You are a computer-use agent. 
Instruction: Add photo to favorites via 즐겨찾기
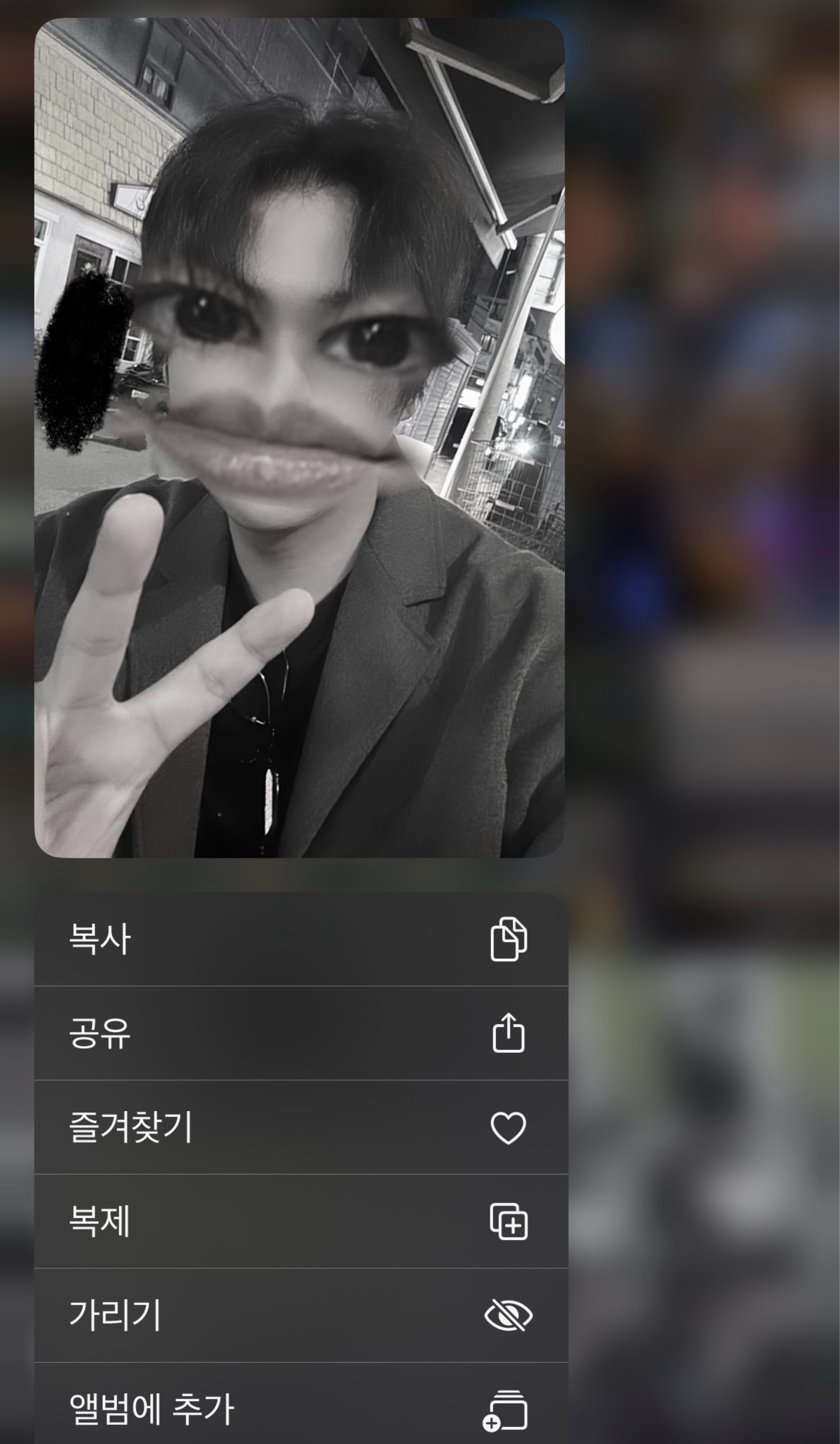coord(301,1127)
